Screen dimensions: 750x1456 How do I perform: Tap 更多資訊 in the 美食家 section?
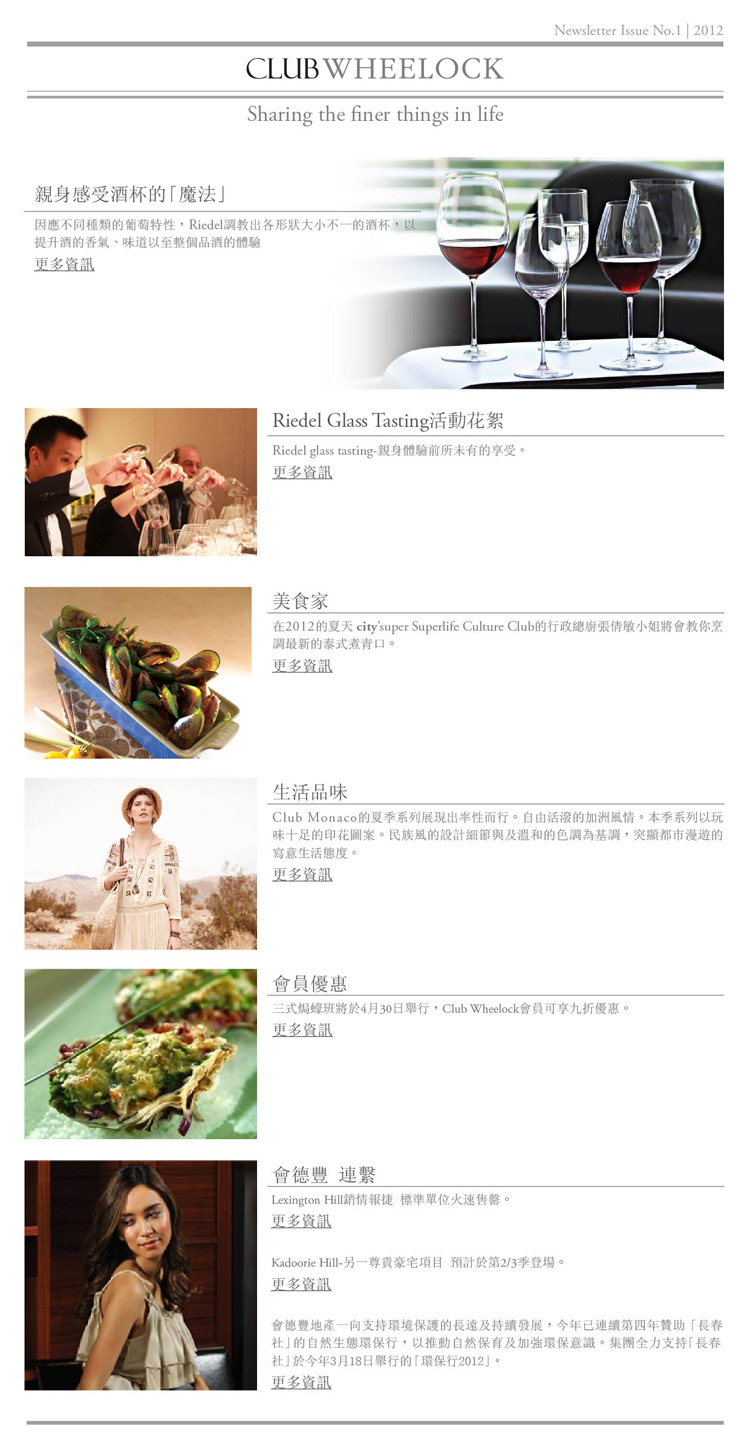tap(302, 666)
